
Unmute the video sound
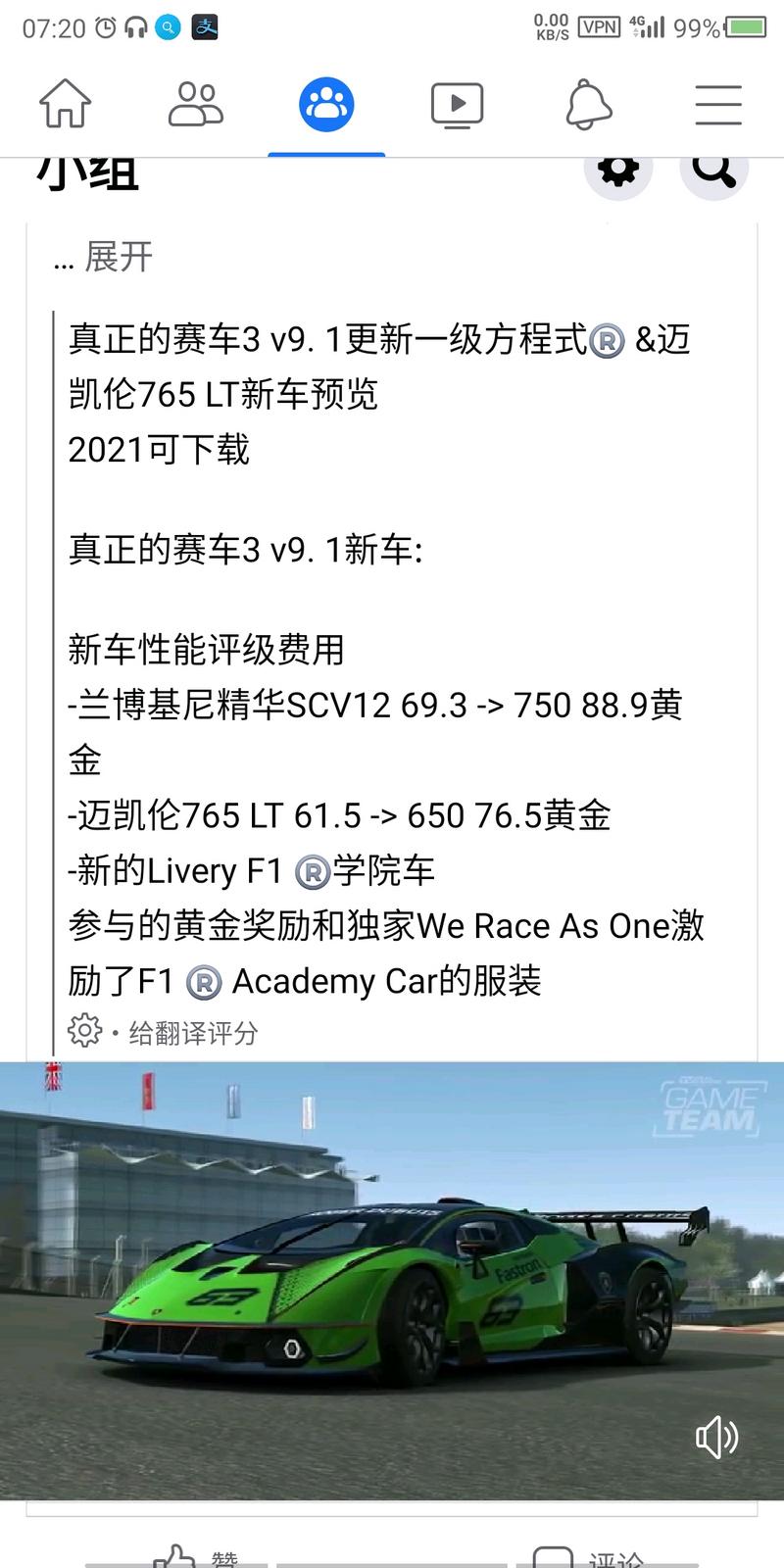[x=716, y=1438]
